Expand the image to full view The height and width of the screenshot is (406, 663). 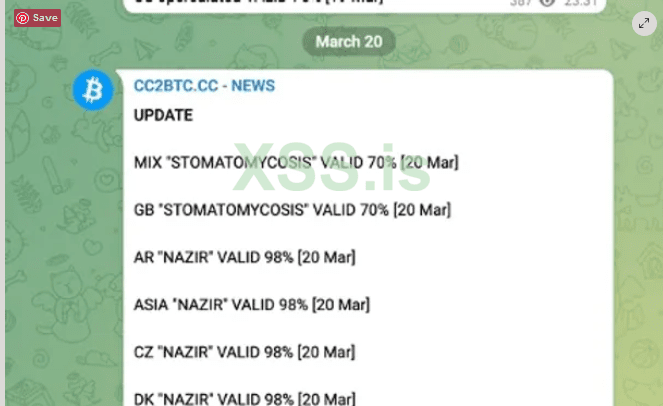[x=644, y=24]
